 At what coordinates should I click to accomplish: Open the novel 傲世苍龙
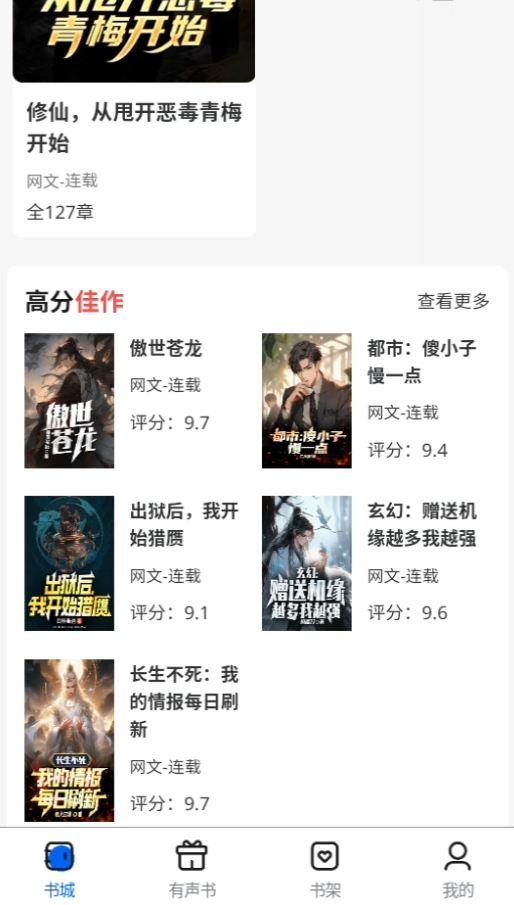131,401
